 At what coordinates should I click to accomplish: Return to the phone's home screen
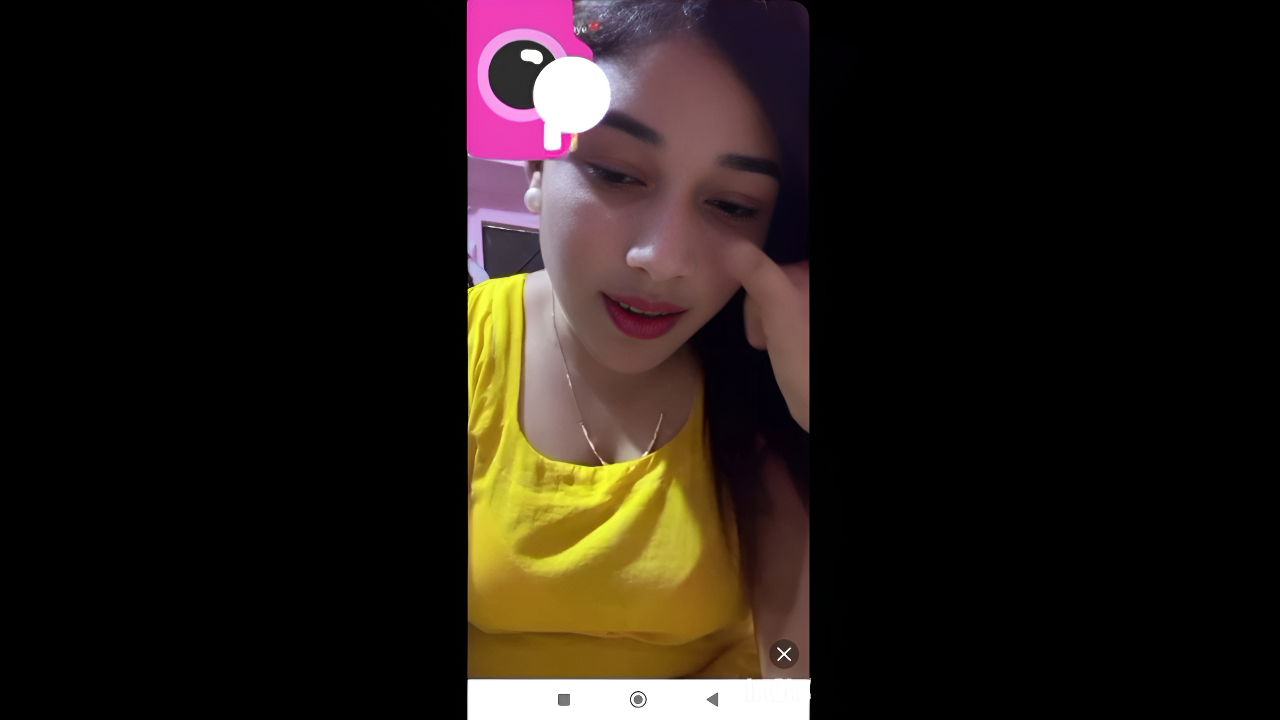(638, 700)
